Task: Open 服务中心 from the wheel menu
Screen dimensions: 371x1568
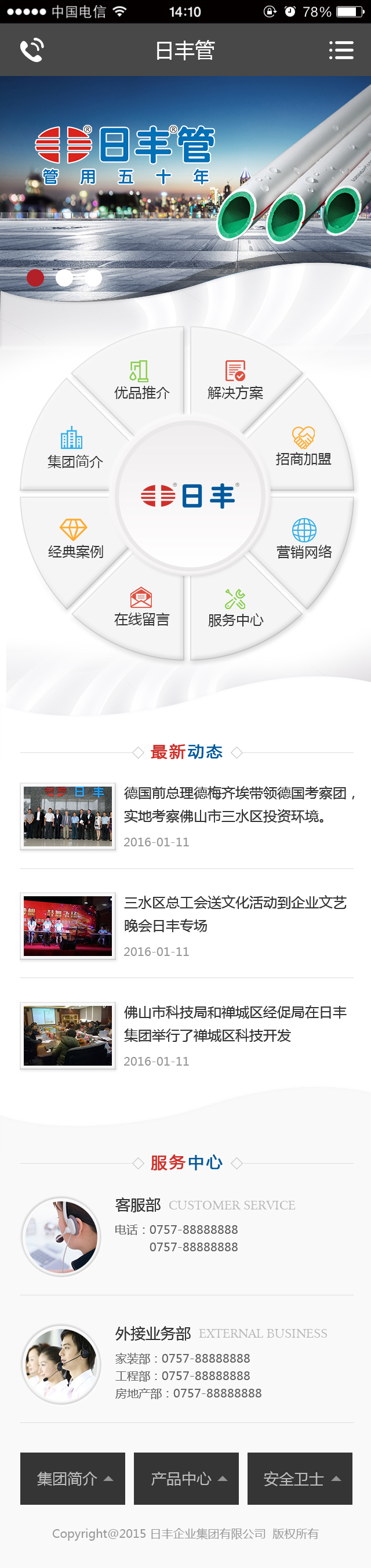Action: (x=235, y=607)
